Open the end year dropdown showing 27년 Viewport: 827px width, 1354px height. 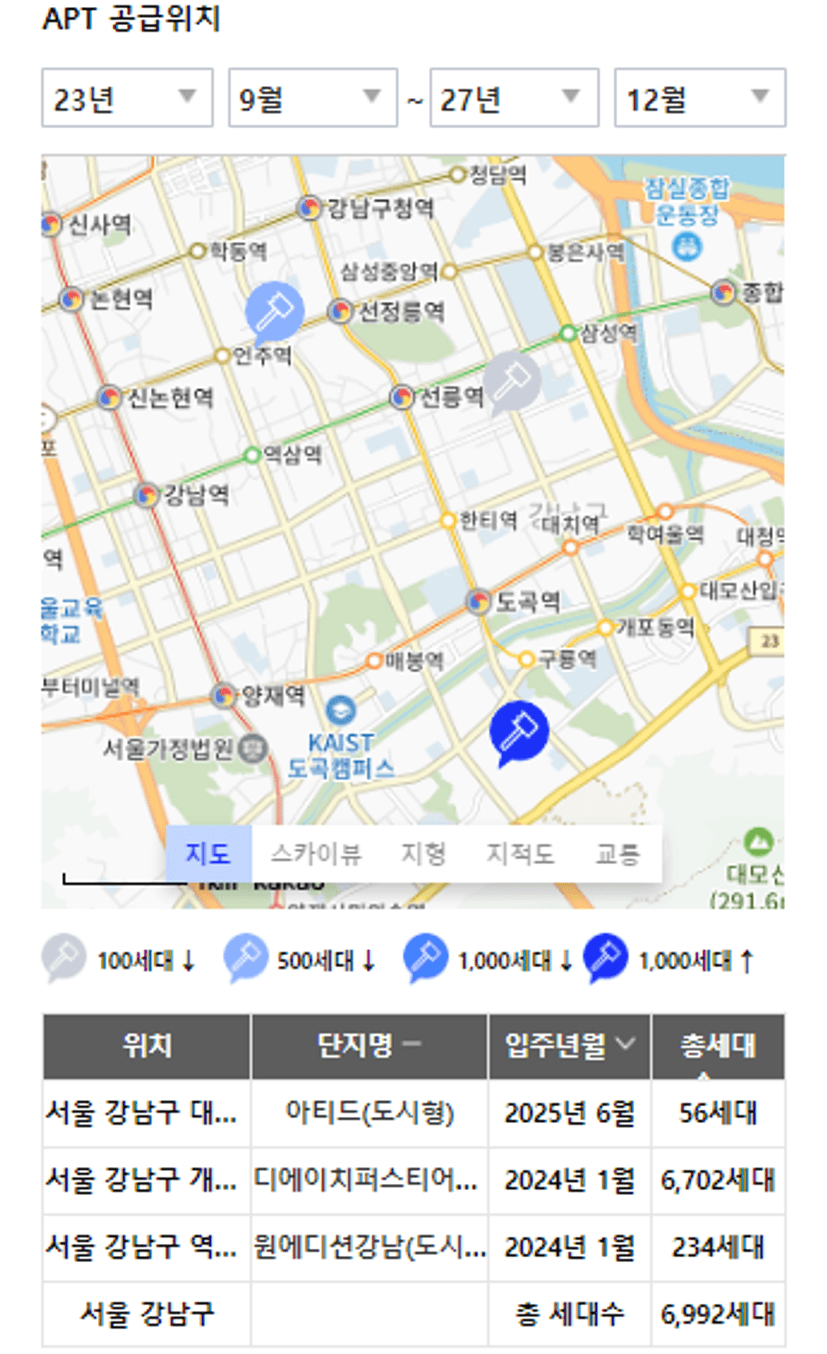point(514,98)
